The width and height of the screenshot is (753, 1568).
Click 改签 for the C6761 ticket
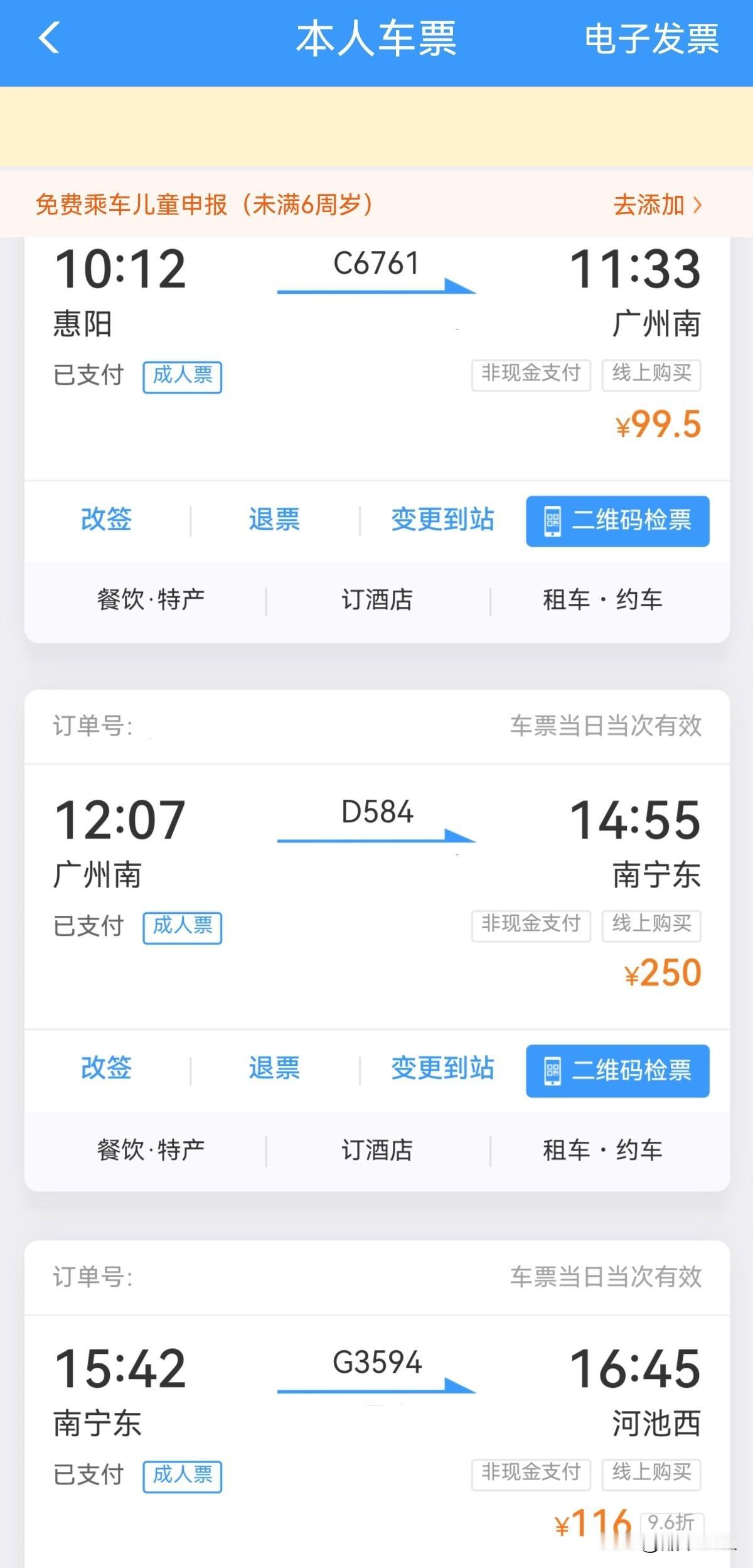105,520
